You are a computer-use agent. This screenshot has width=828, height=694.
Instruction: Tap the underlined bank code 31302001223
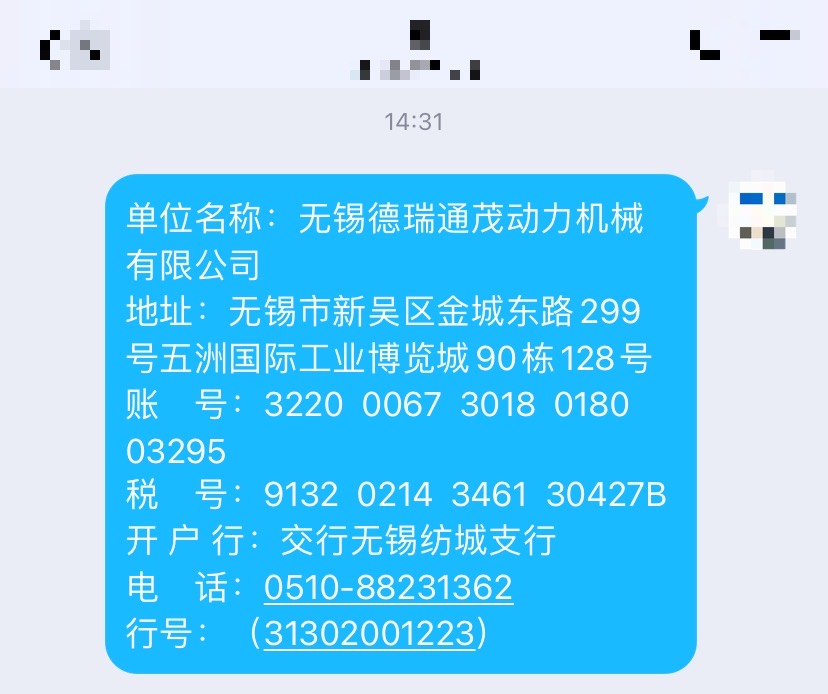tap(368, 633)
